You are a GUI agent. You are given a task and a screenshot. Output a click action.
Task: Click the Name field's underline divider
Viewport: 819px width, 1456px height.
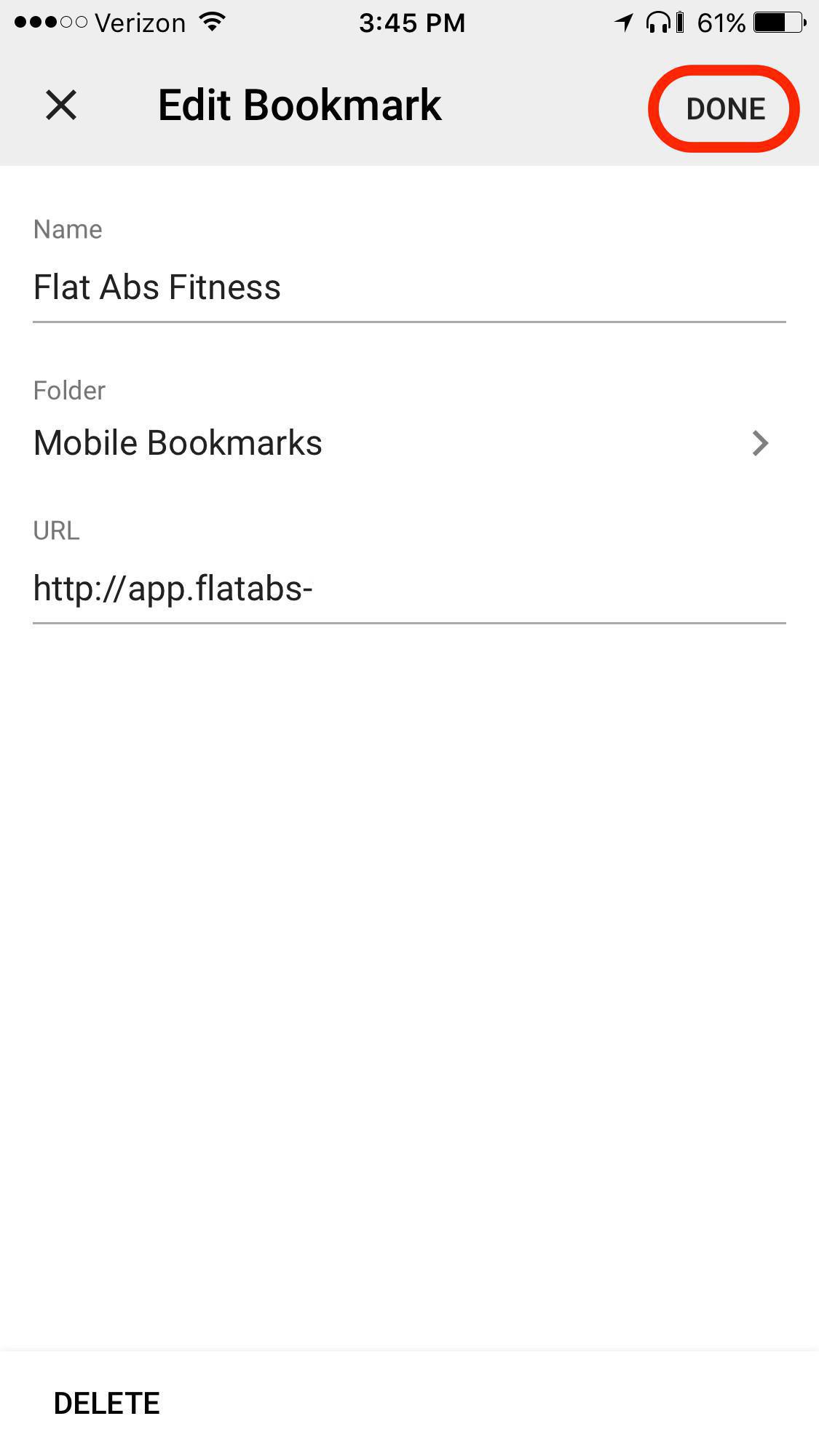pos(409,322)
